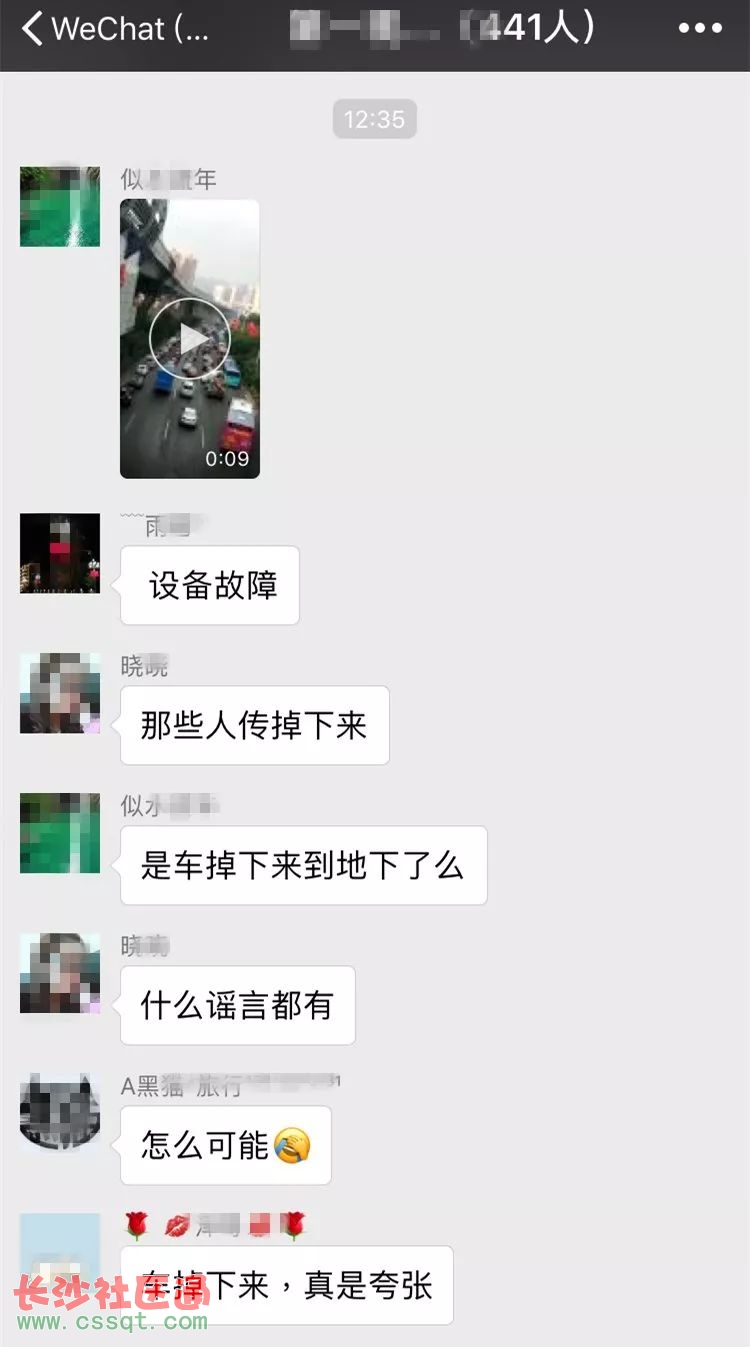Open the group chat options menu
This screenshot has width=750, height=1347.
pyautogui.click(x=699, y=30)
